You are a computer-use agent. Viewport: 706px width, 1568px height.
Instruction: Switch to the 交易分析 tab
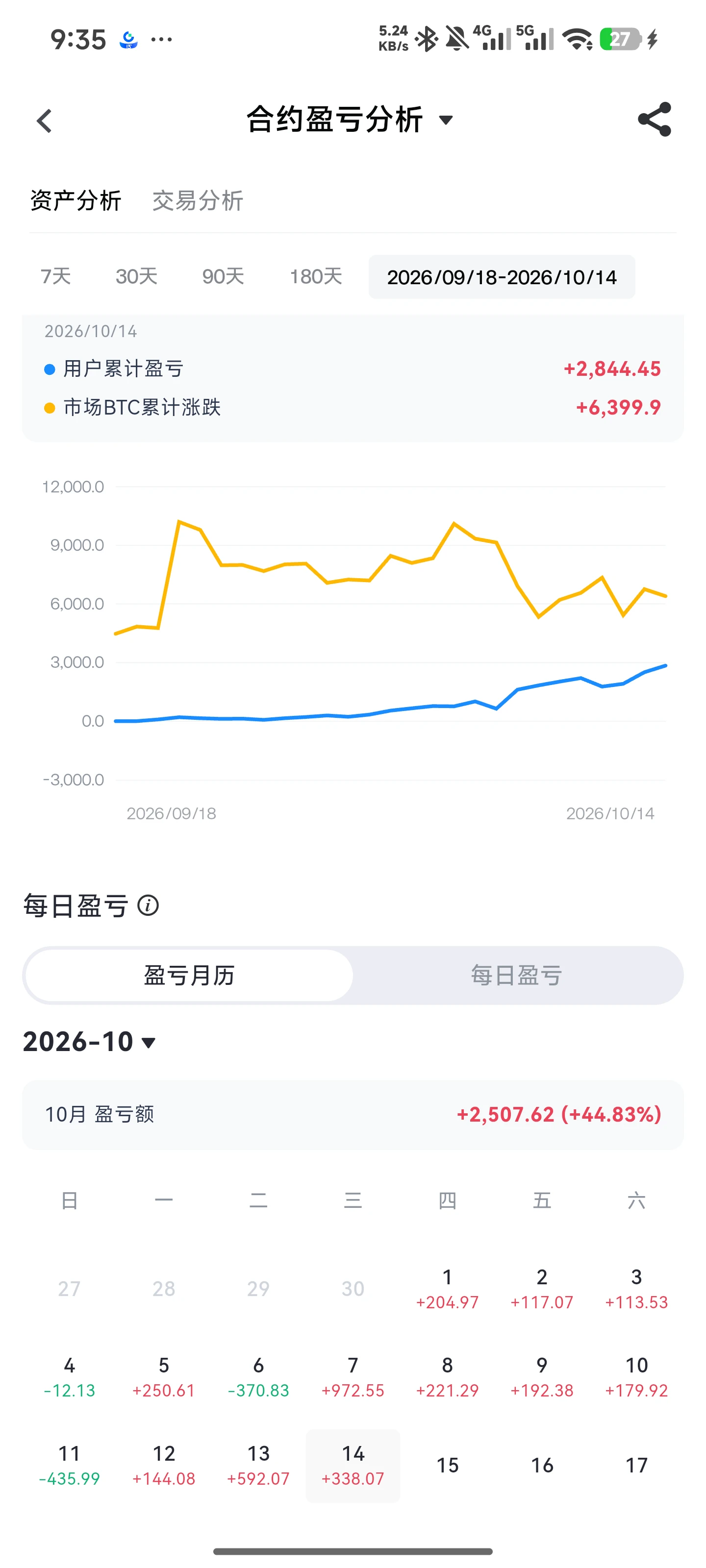click(198, 201)
